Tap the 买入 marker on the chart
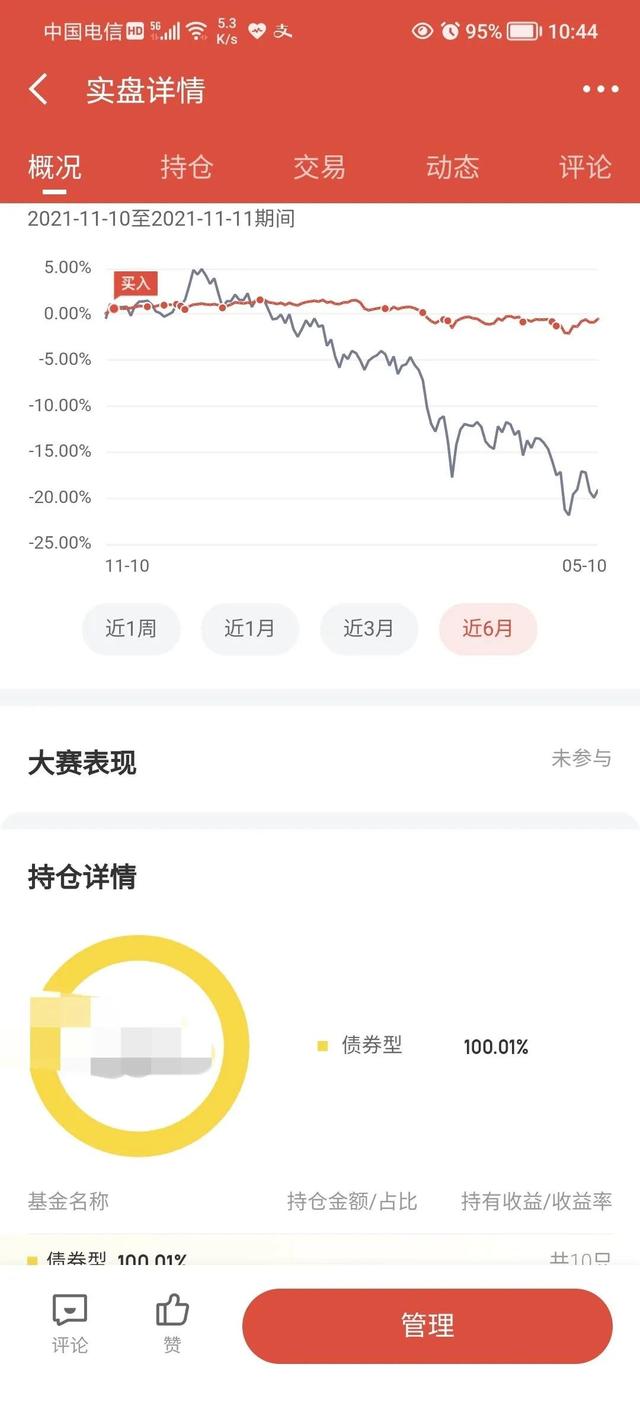Image resolution: width=640 pixels, height=1422 pixels. [135, 284]
